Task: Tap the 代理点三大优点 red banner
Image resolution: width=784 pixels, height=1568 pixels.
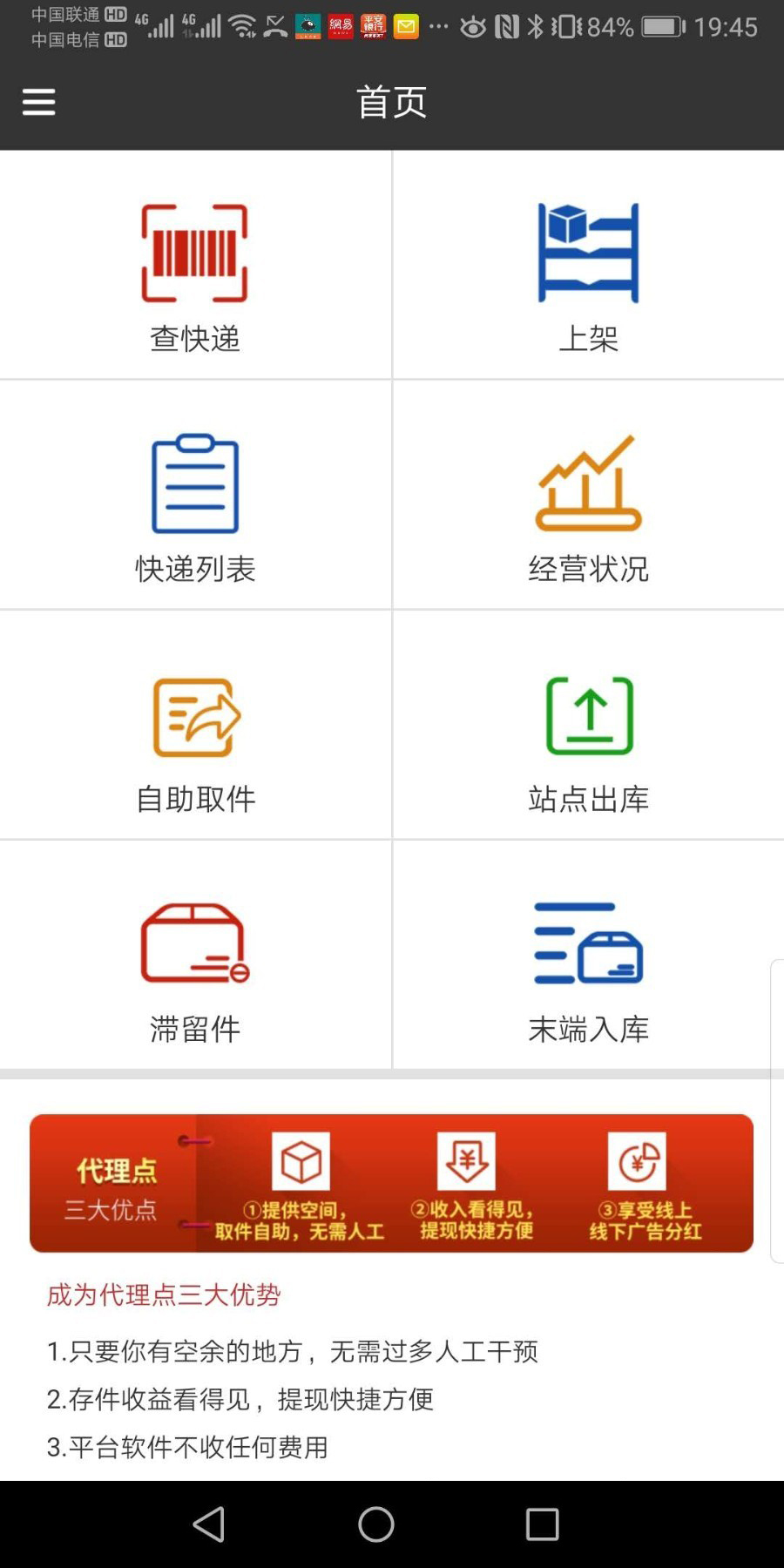Action: [391, 1183]
